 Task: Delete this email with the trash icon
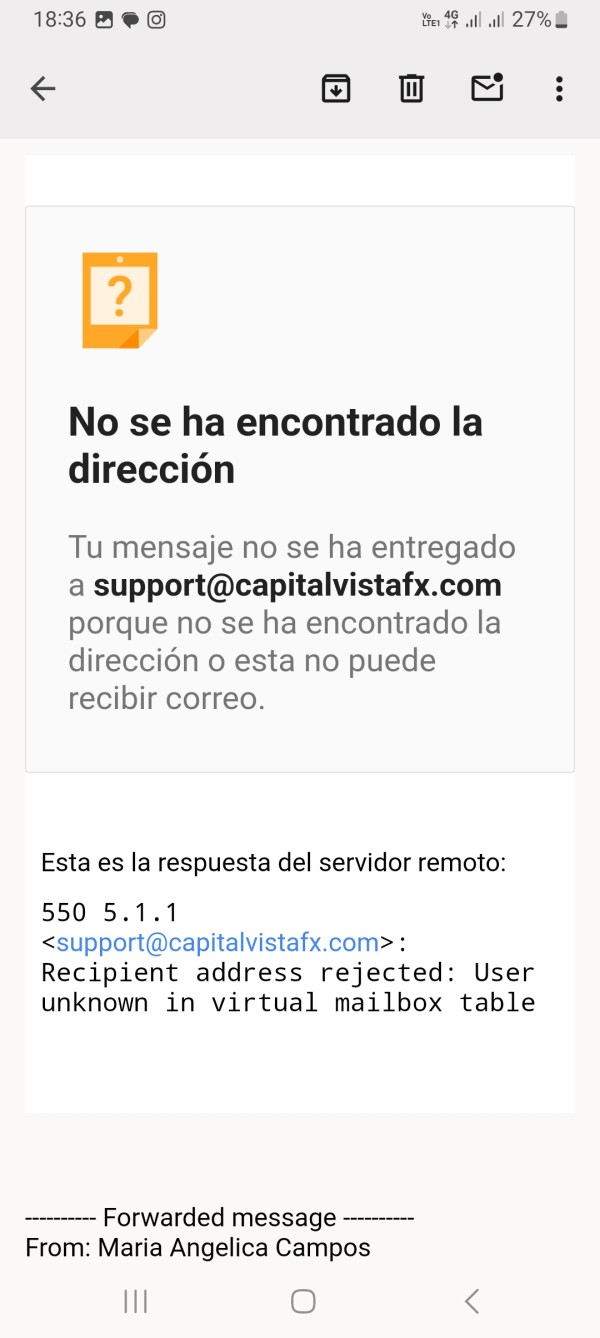coord(411,89)
